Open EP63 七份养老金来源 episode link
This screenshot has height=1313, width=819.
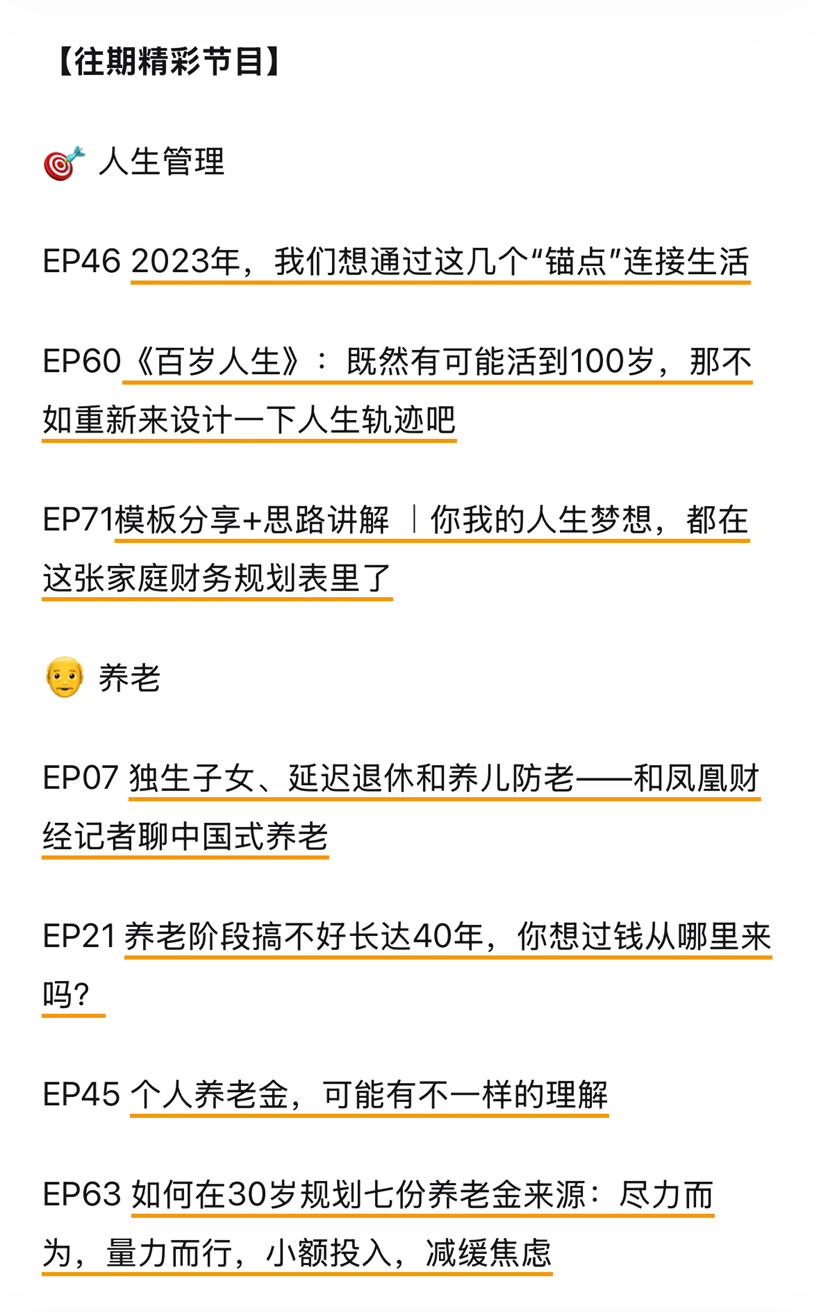tap(422, 1194)
